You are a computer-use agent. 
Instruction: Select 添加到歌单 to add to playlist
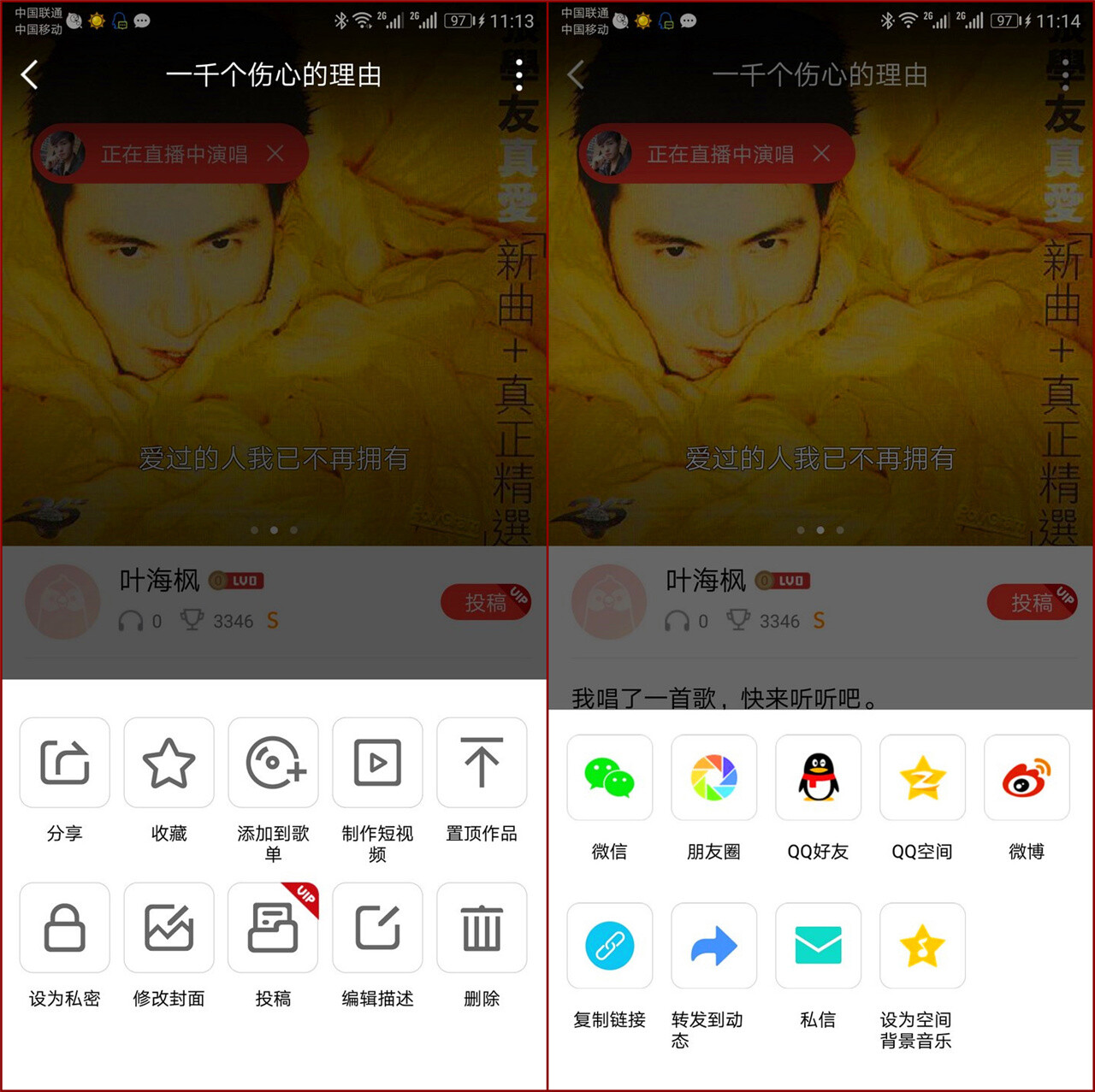click(273, 763)
